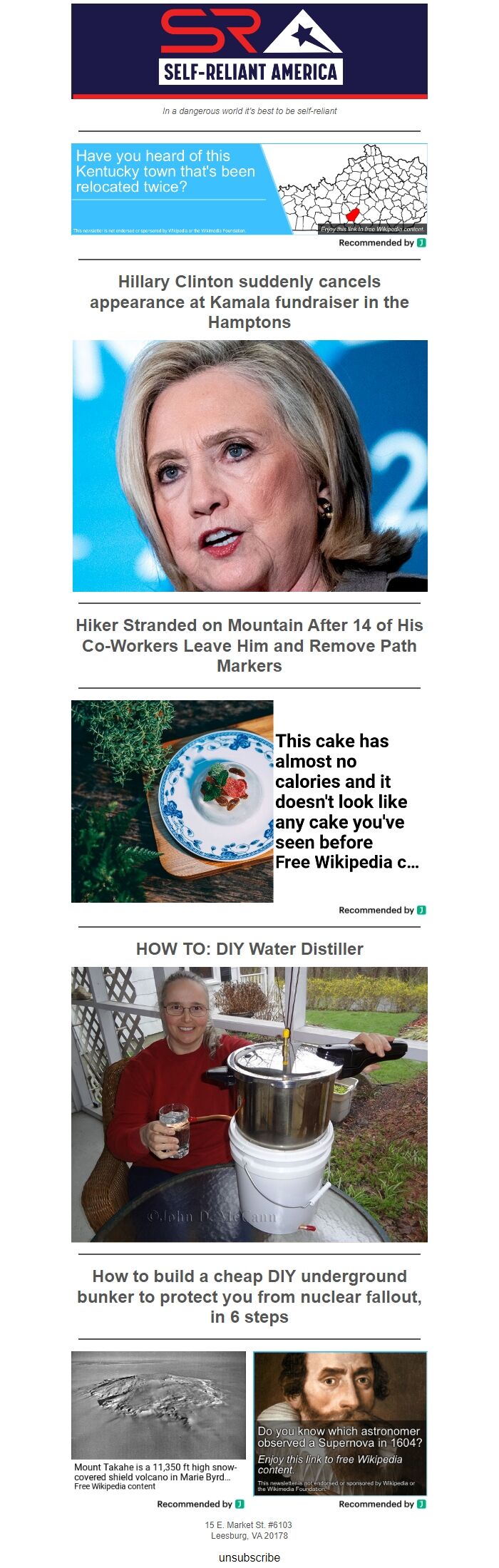Open the Self-Reliant America header banner
Screen dimensions: 499x1568
click(249, 50)
